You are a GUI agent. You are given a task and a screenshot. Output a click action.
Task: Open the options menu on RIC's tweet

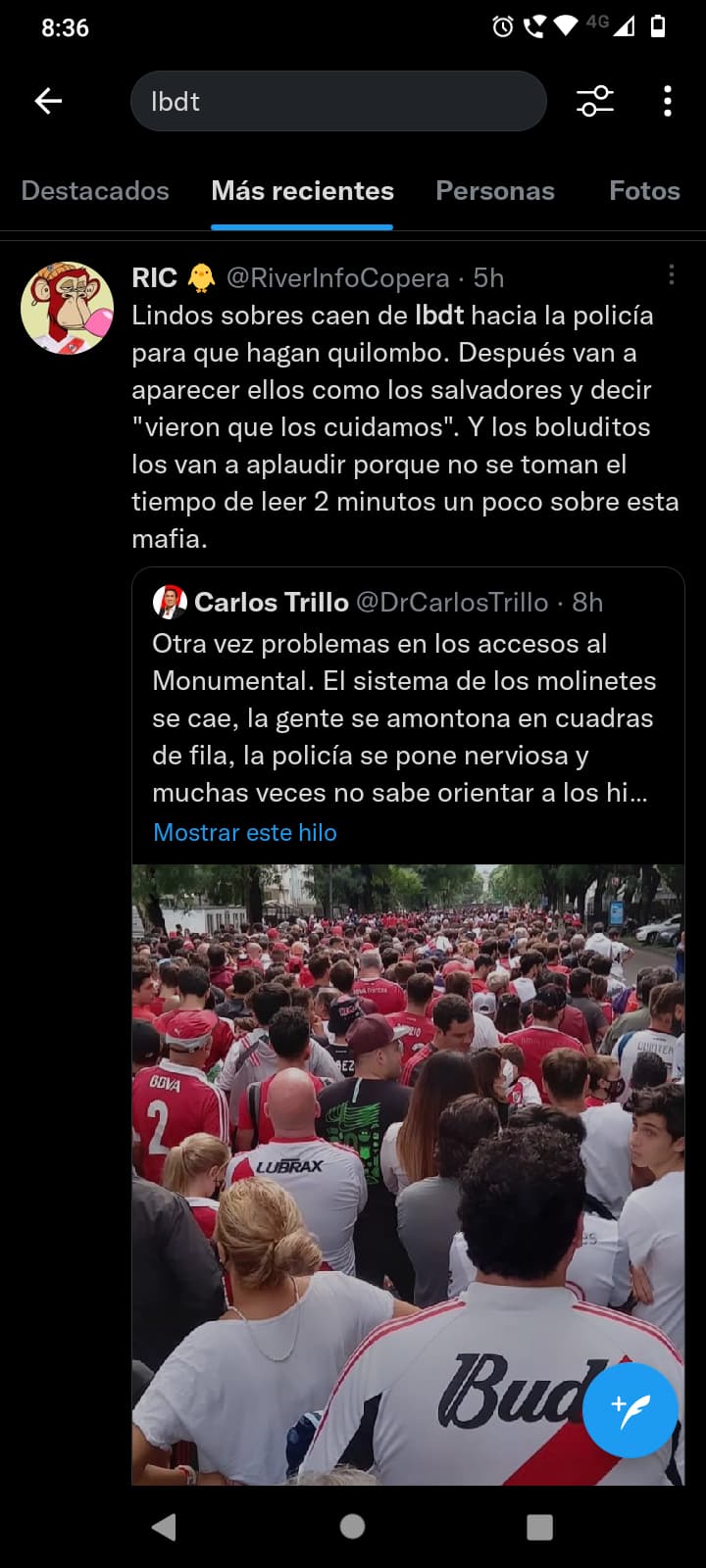671,275
